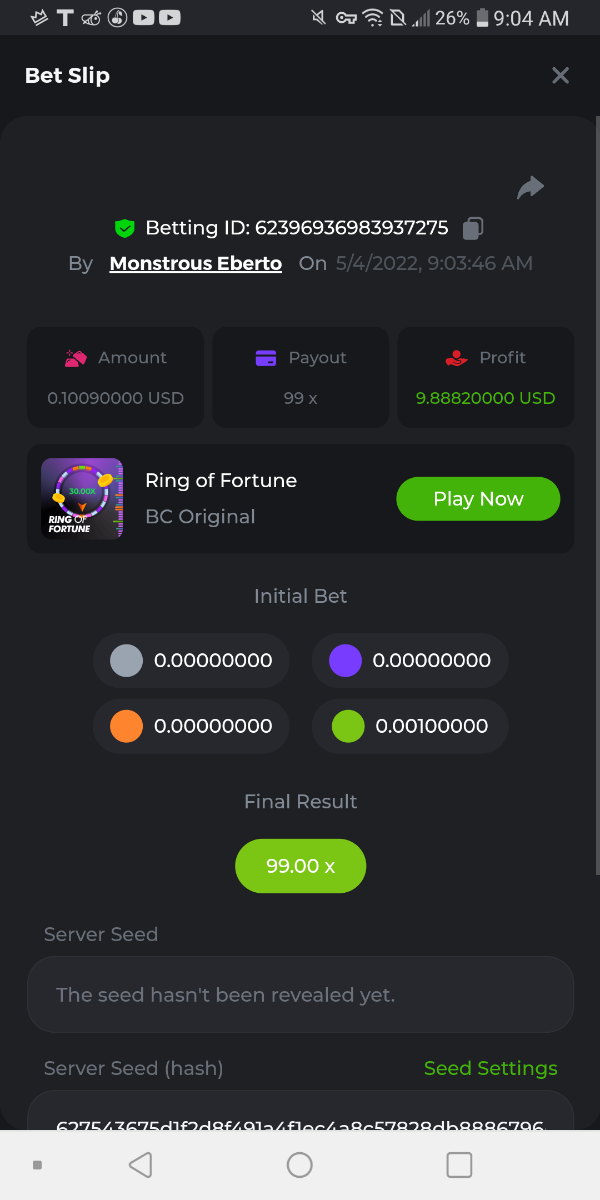Go to the home screen
Viewport: 600px width, 1200px height.
click(x=300, y=1165)
